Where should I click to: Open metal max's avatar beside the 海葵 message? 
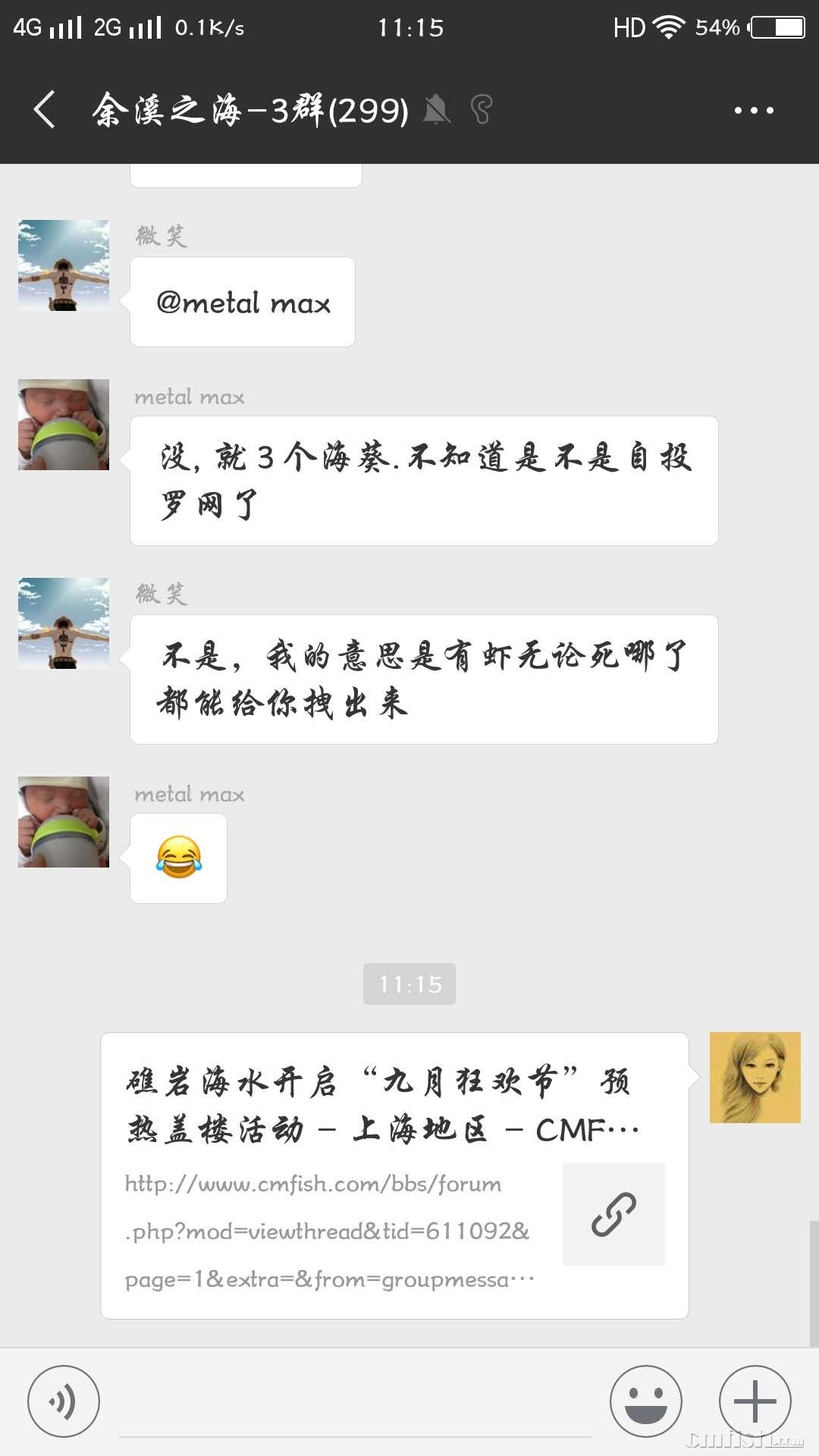point(64,425)
